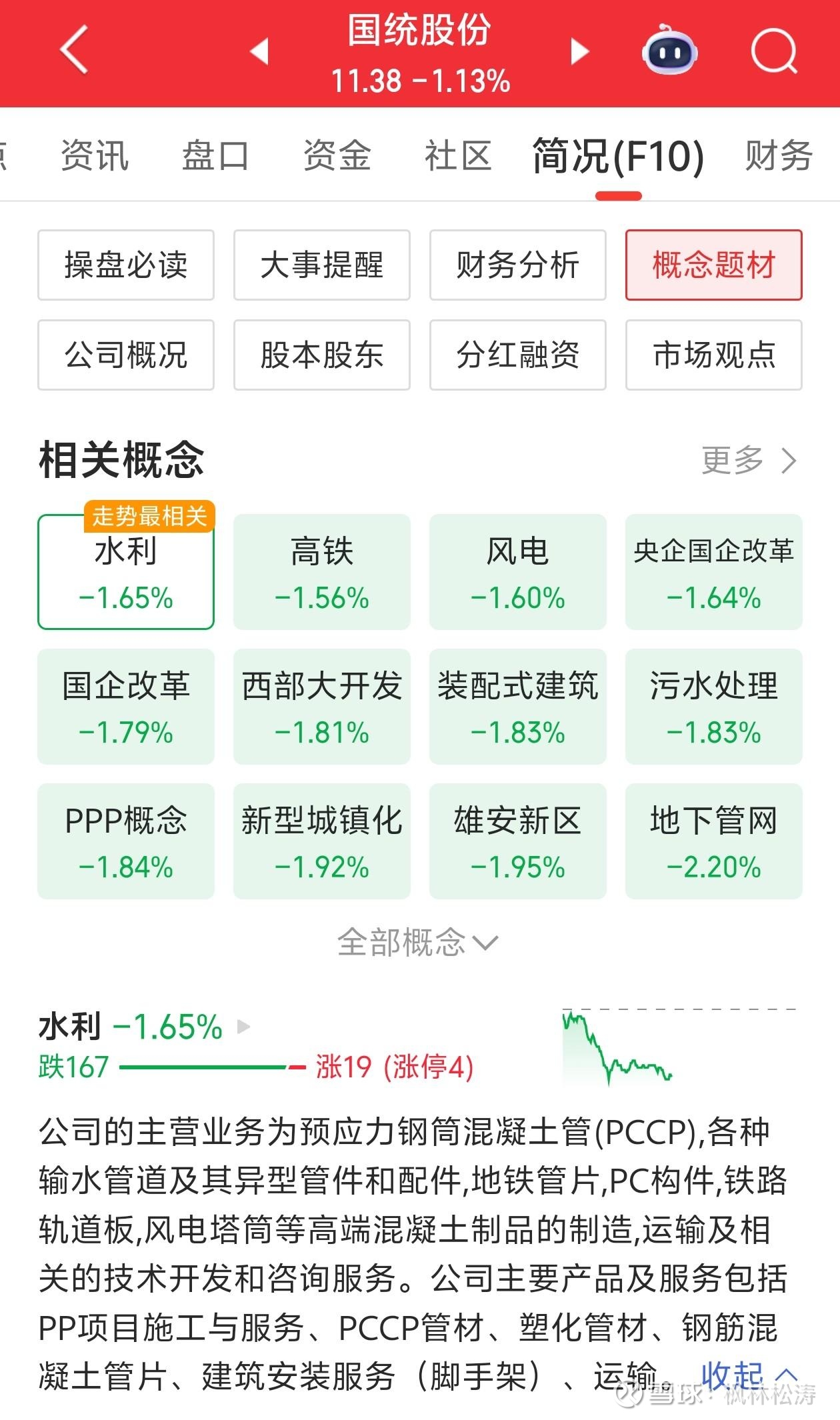
Task: Switch to previous stock with left arrow
Action: pyautogui.click(x=259, y=51)
